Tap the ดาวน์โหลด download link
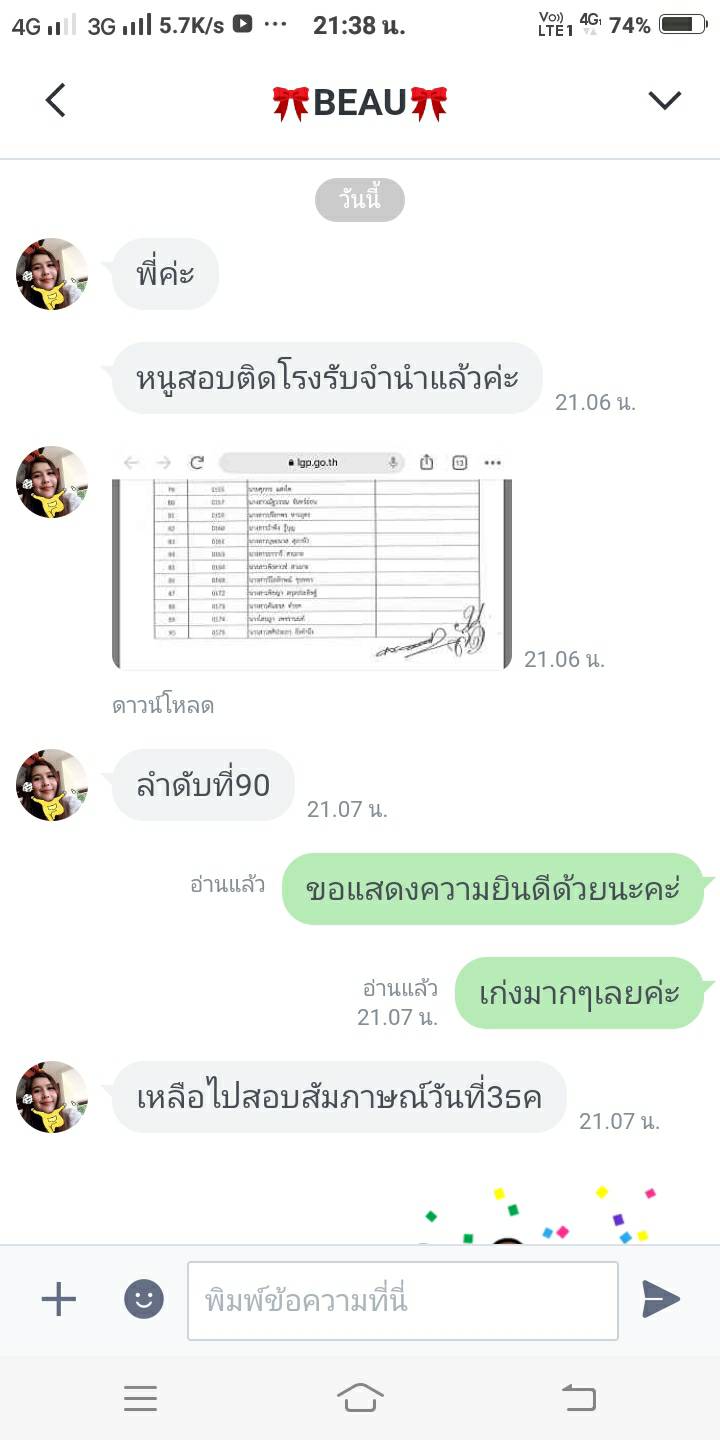The image size is (720, 1440). click(x=163, y=706)
